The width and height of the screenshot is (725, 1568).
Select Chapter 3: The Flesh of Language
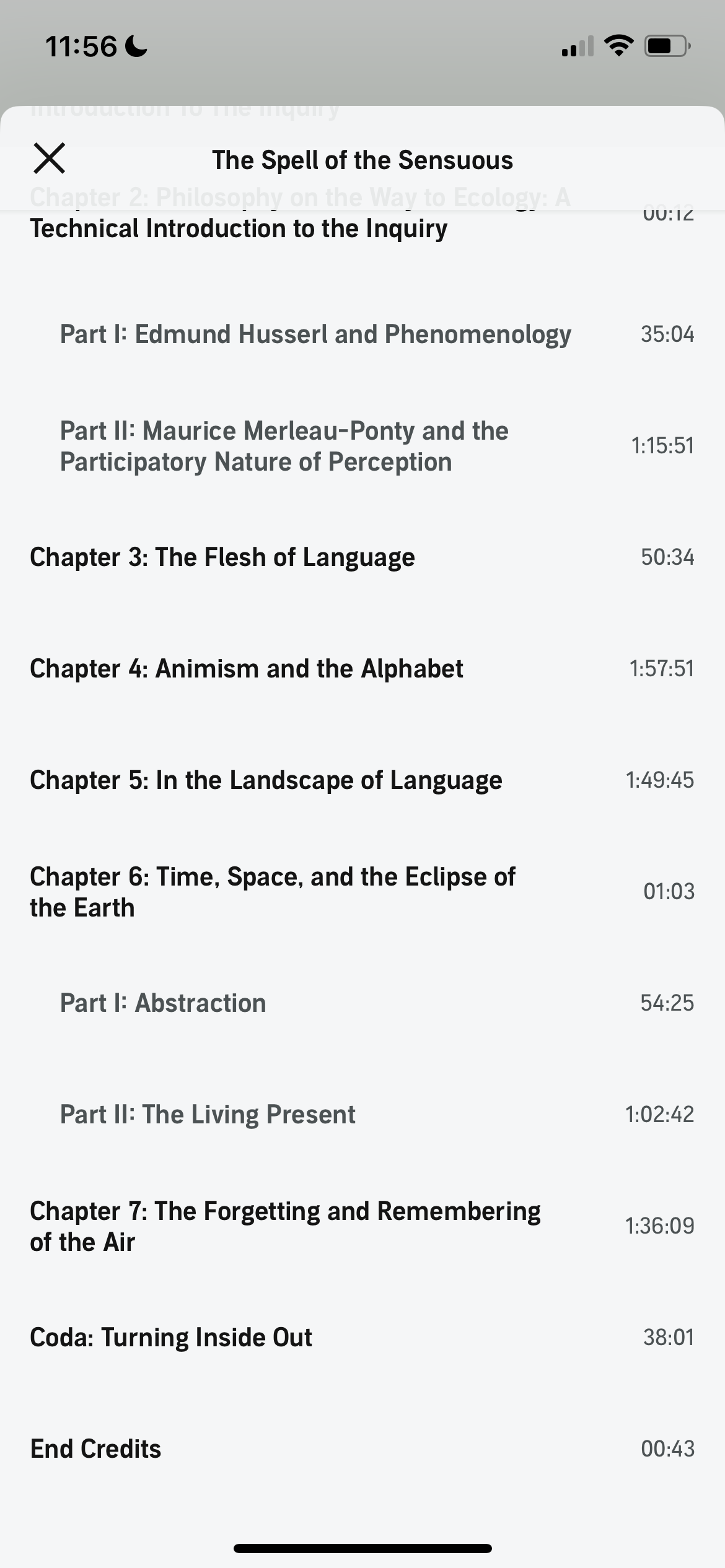point(222,557)
